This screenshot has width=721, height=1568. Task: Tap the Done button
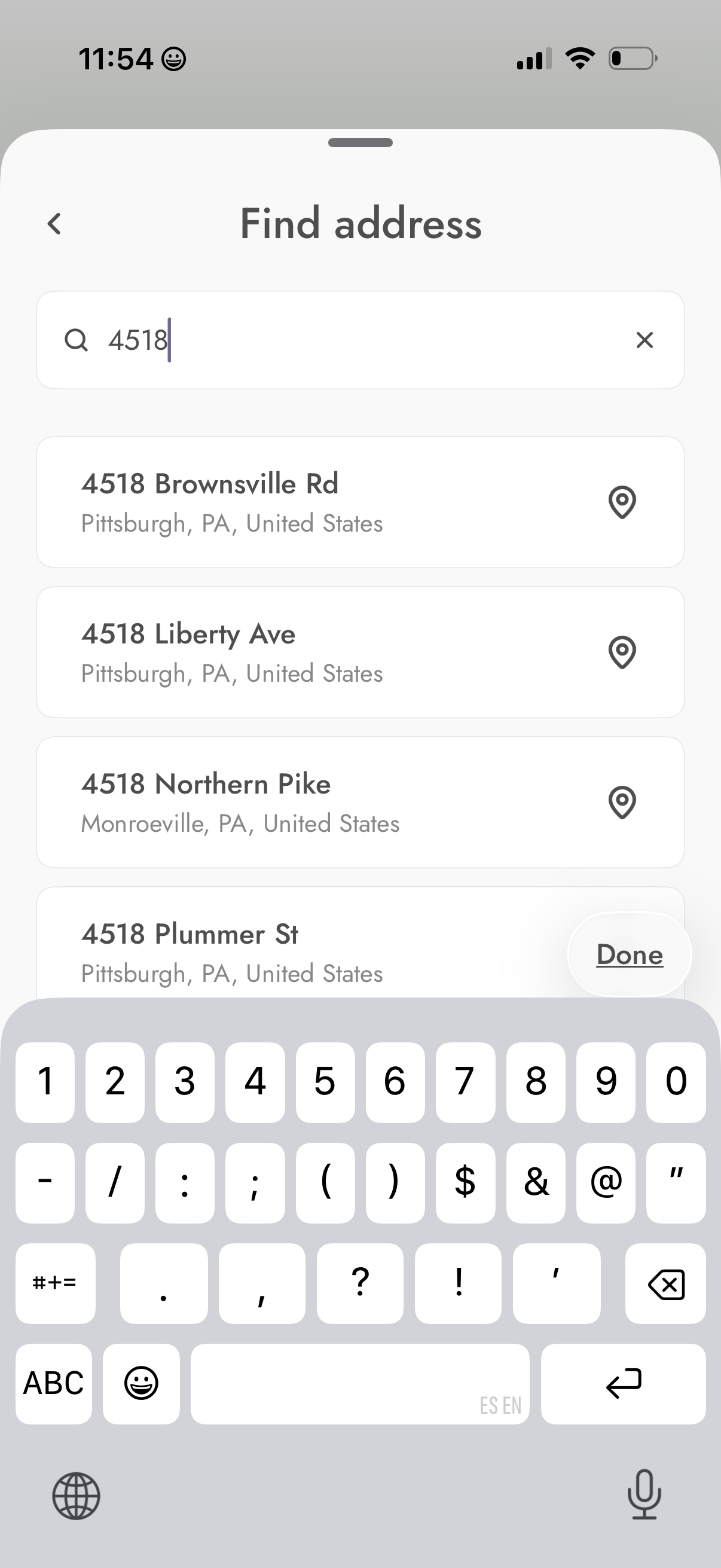coord(629,954)
